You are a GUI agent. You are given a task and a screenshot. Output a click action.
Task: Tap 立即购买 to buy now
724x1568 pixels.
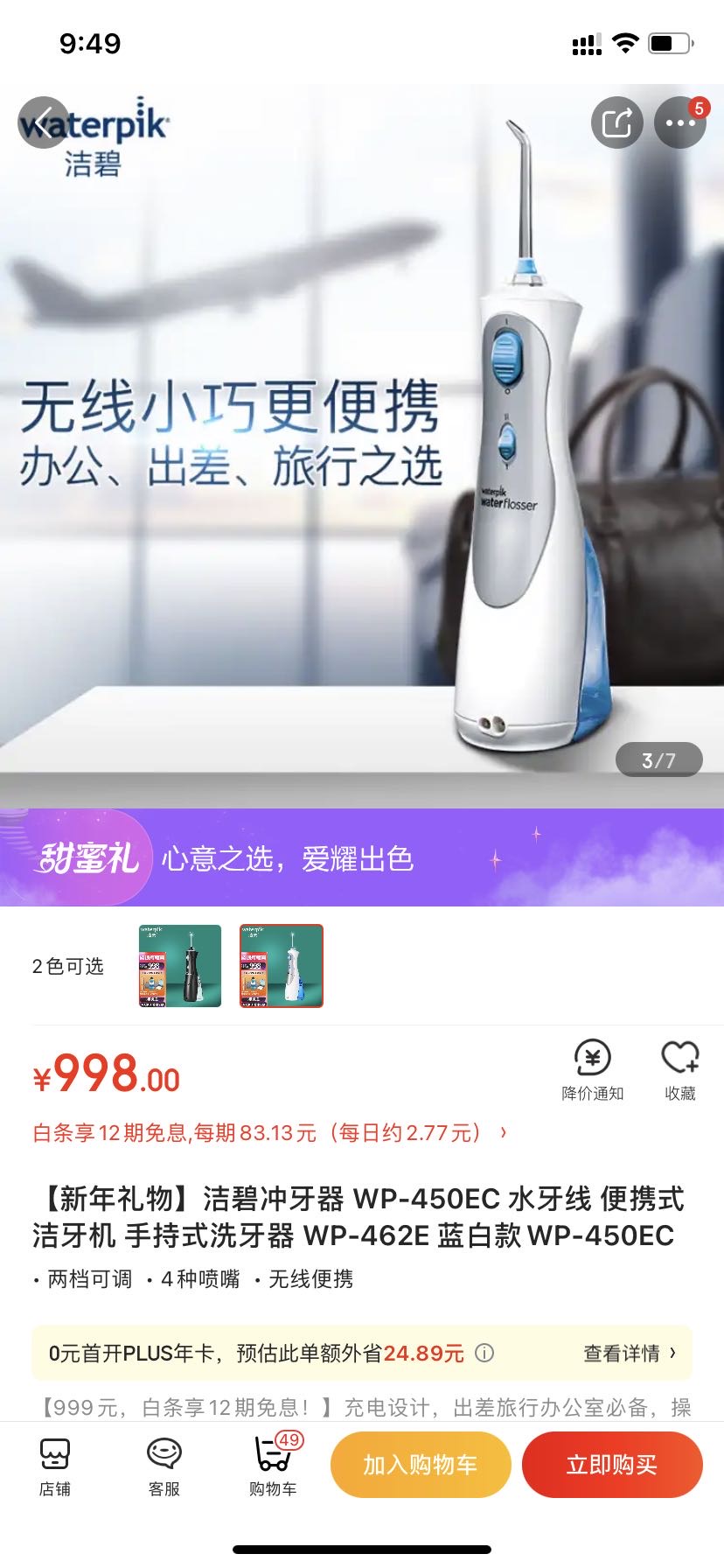612,1465
